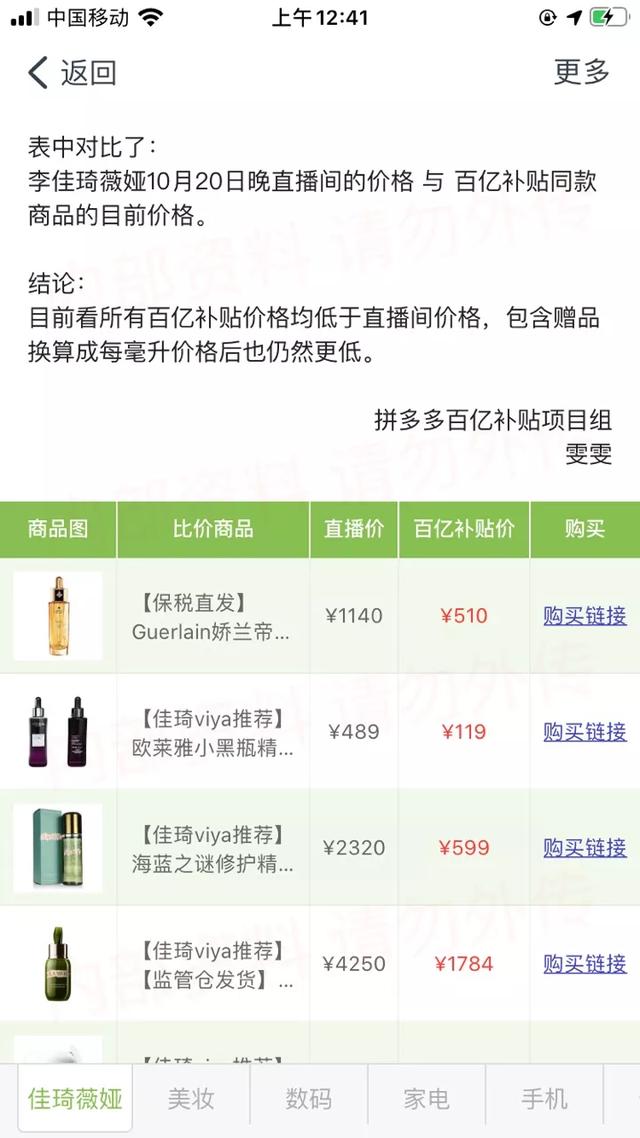The width and height of the screenshot is (640, 1138).
Task: Switch to the 佳琦薇娅 tab
Action: [x=76, y=1099]
